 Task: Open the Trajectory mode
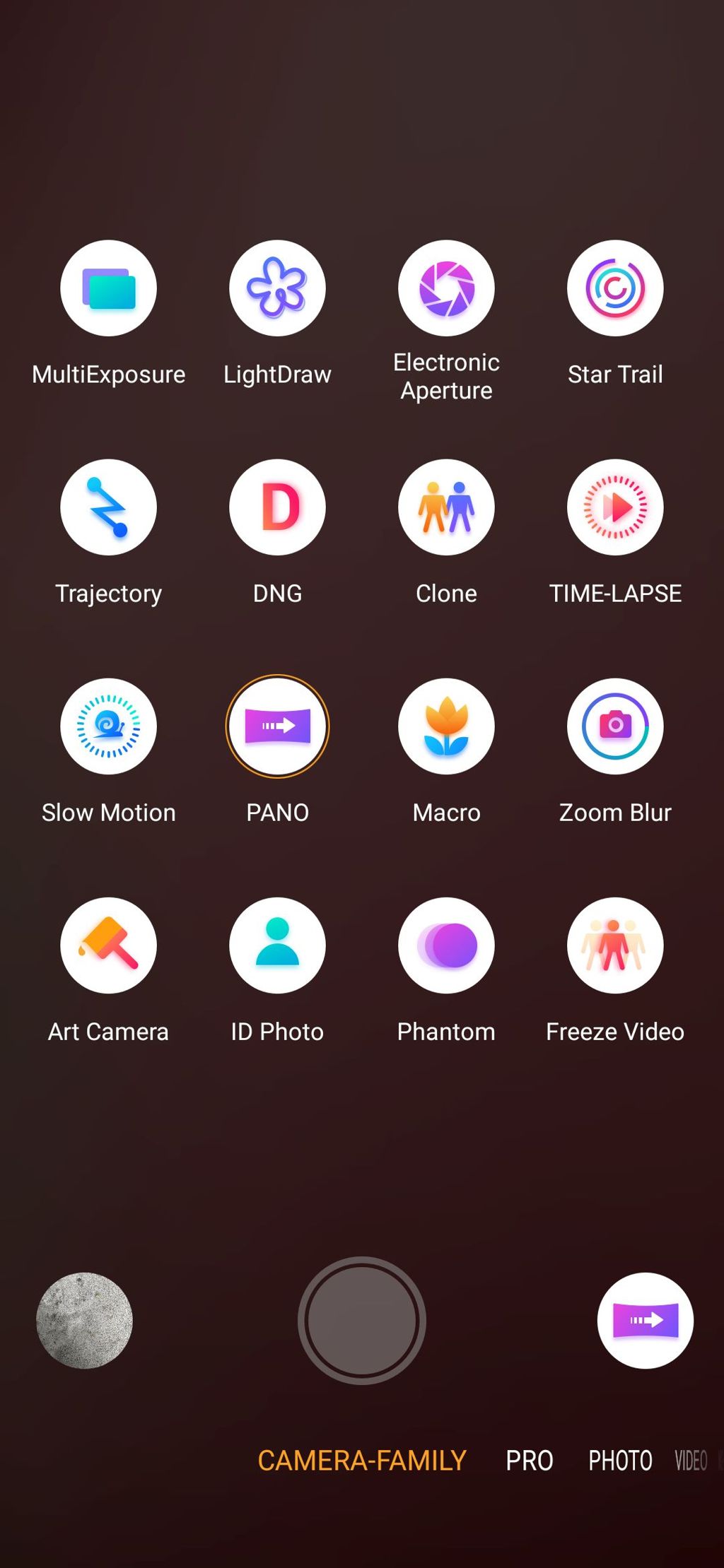point(108,507)
